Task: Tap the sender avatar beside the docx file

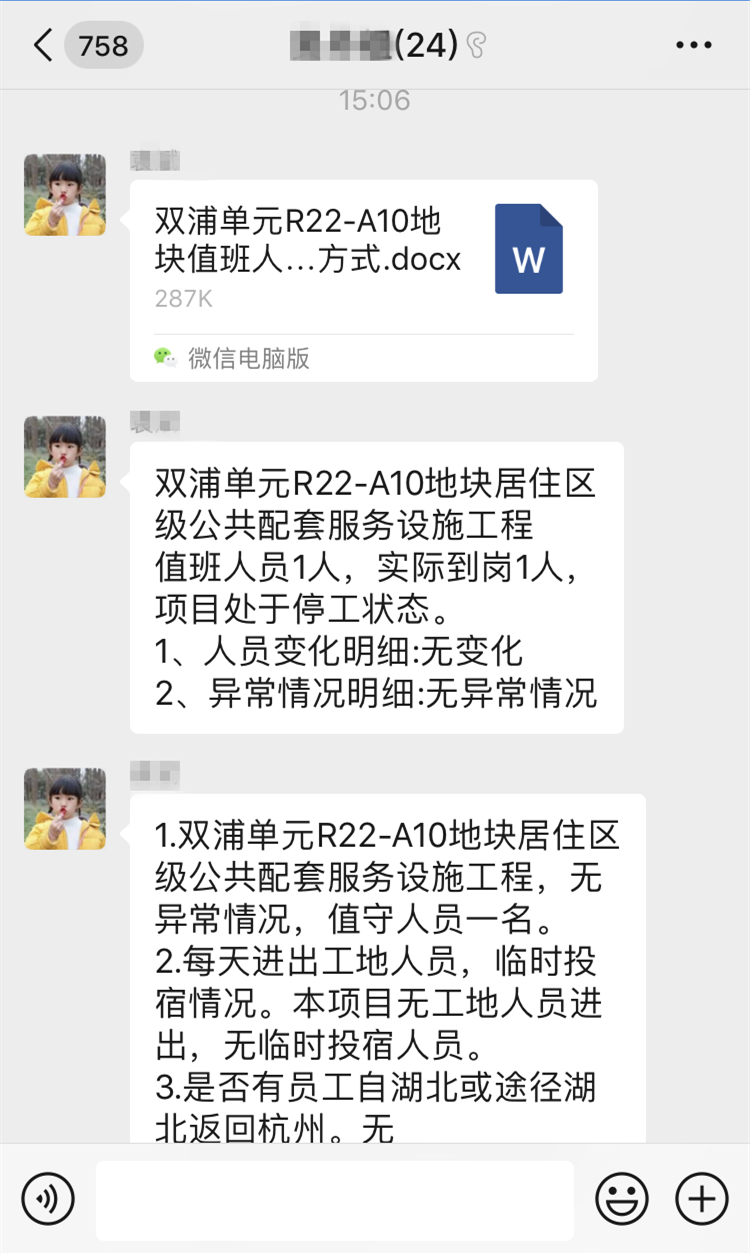Action: [65, 195]
